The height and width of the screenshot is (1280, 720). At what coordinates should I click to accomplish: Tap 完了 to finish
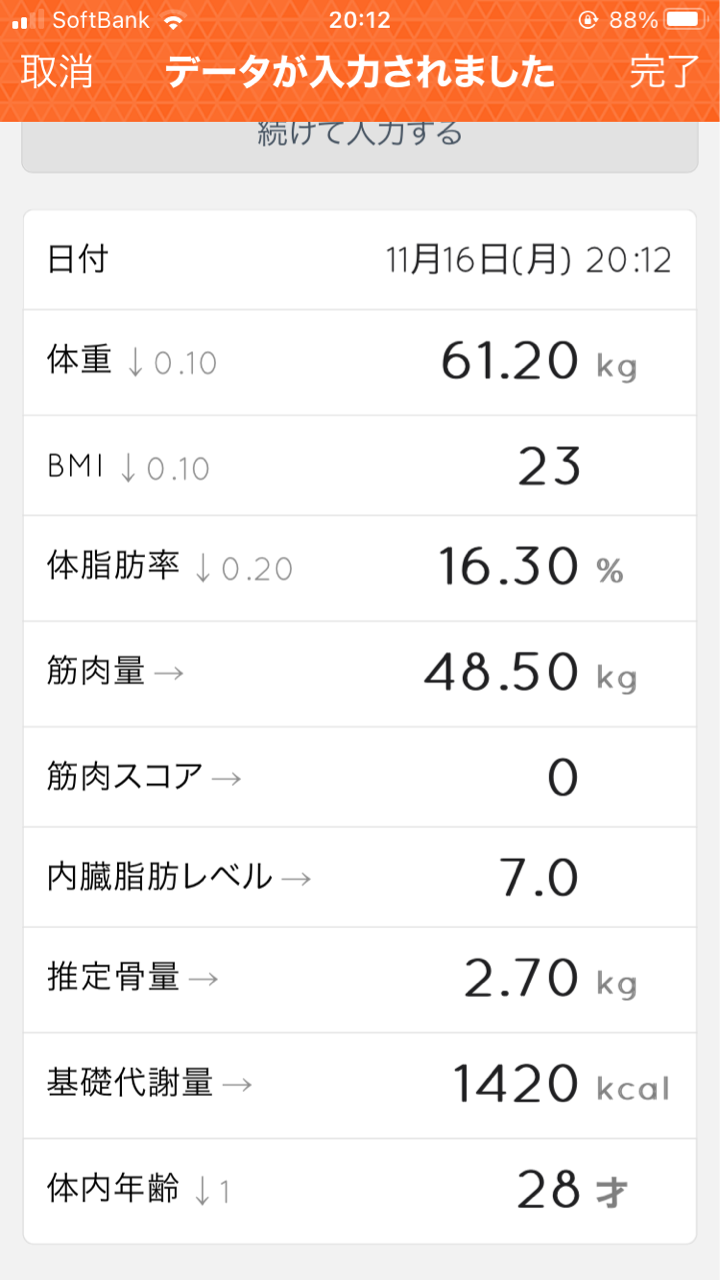[664, 72]
